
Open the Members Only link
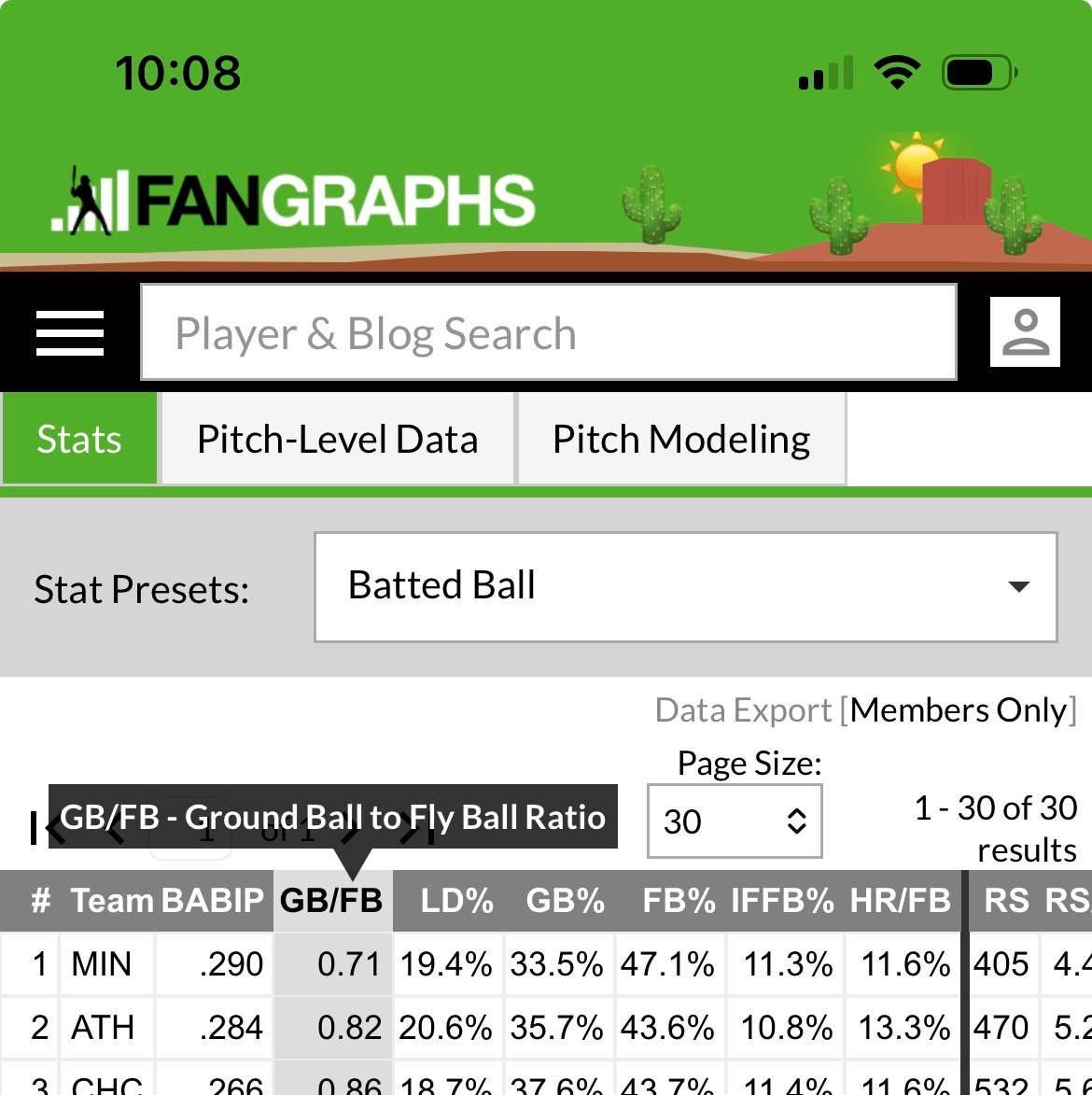coord(959,710)
